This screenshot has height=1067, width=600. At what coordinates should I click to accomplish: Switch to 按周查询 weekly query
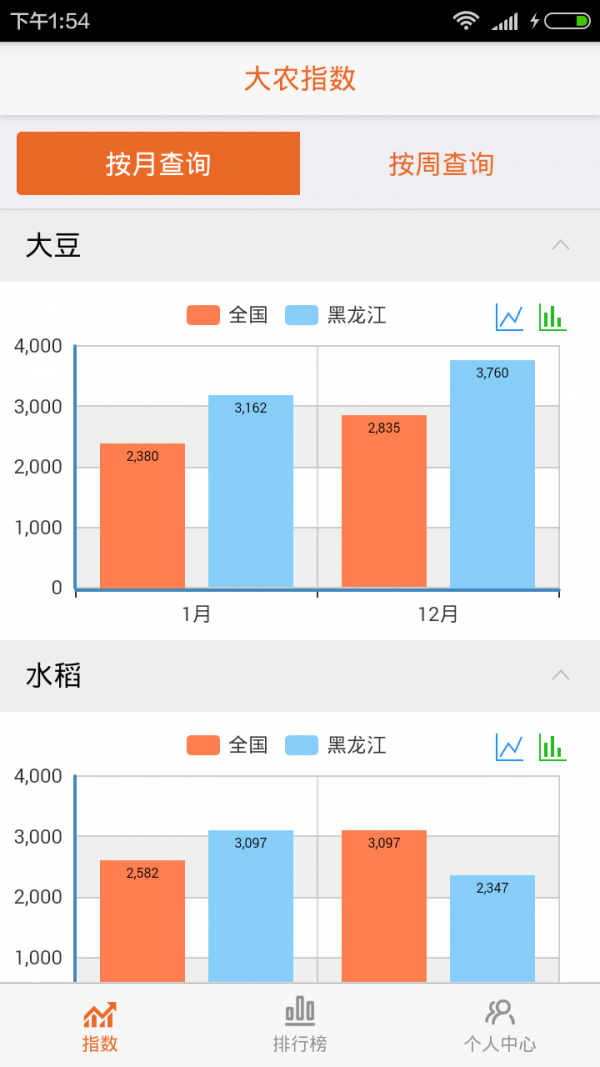pyautogui.click(x=441, y=163)
